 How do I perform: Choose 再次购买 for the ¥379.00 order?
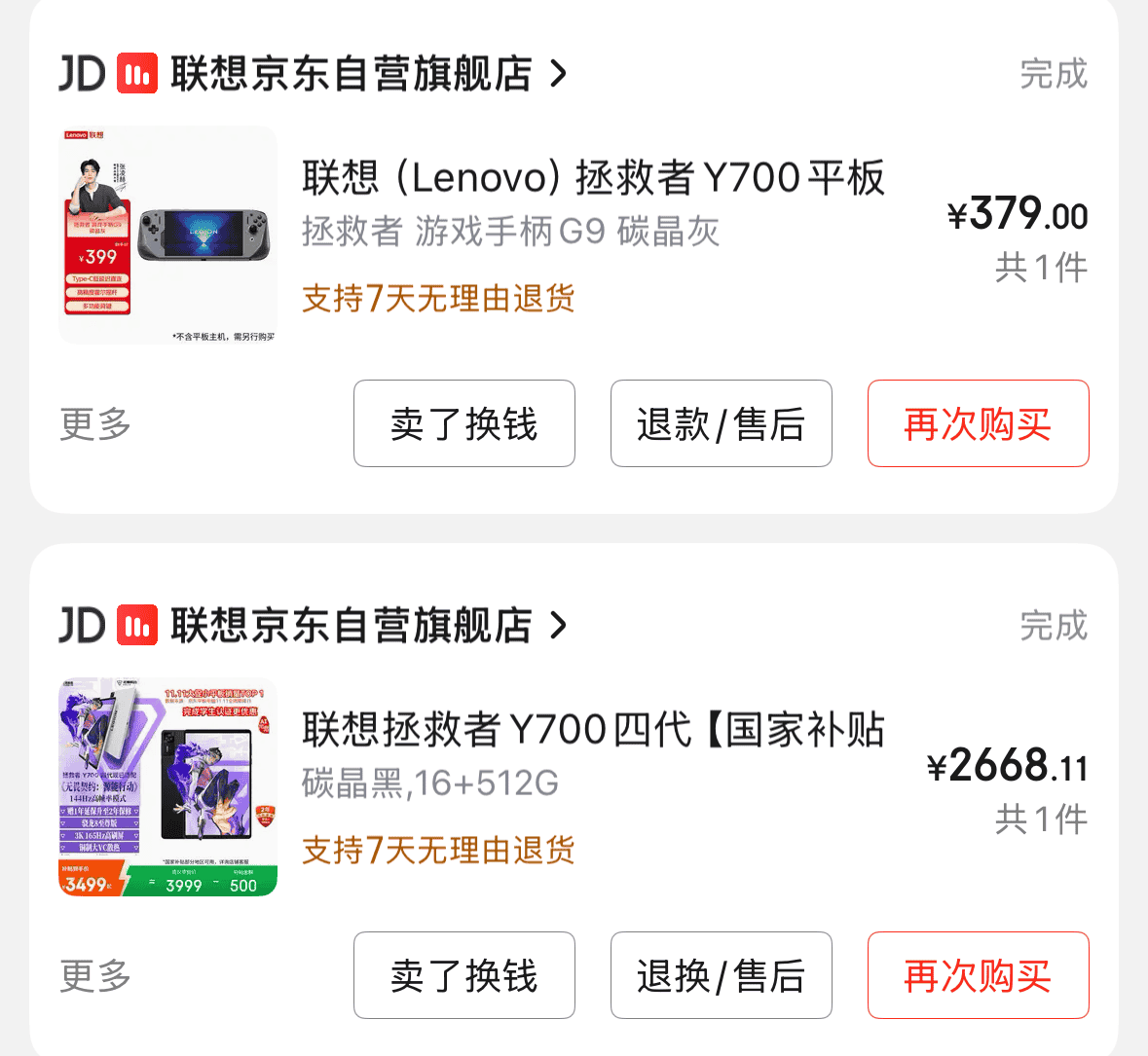point(978,424)
